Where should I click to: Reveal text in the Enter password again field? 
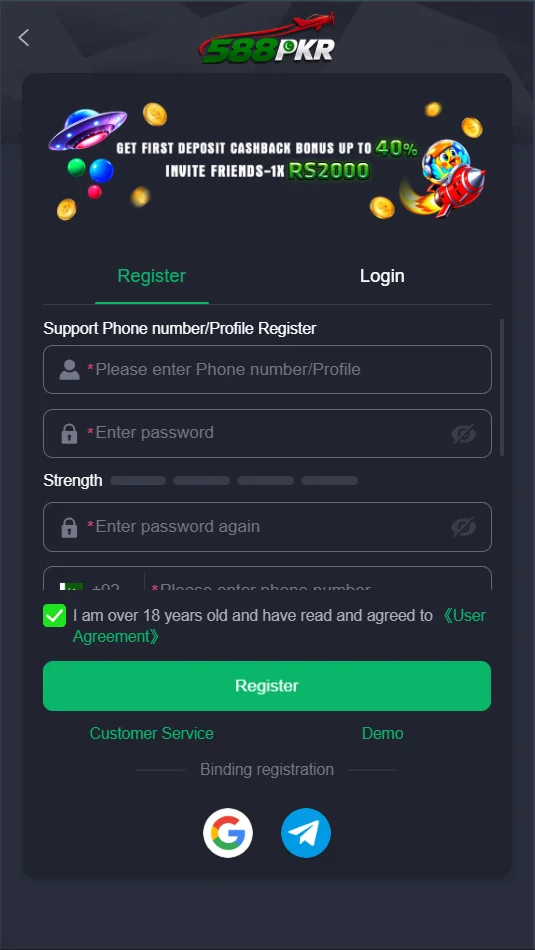464,527
